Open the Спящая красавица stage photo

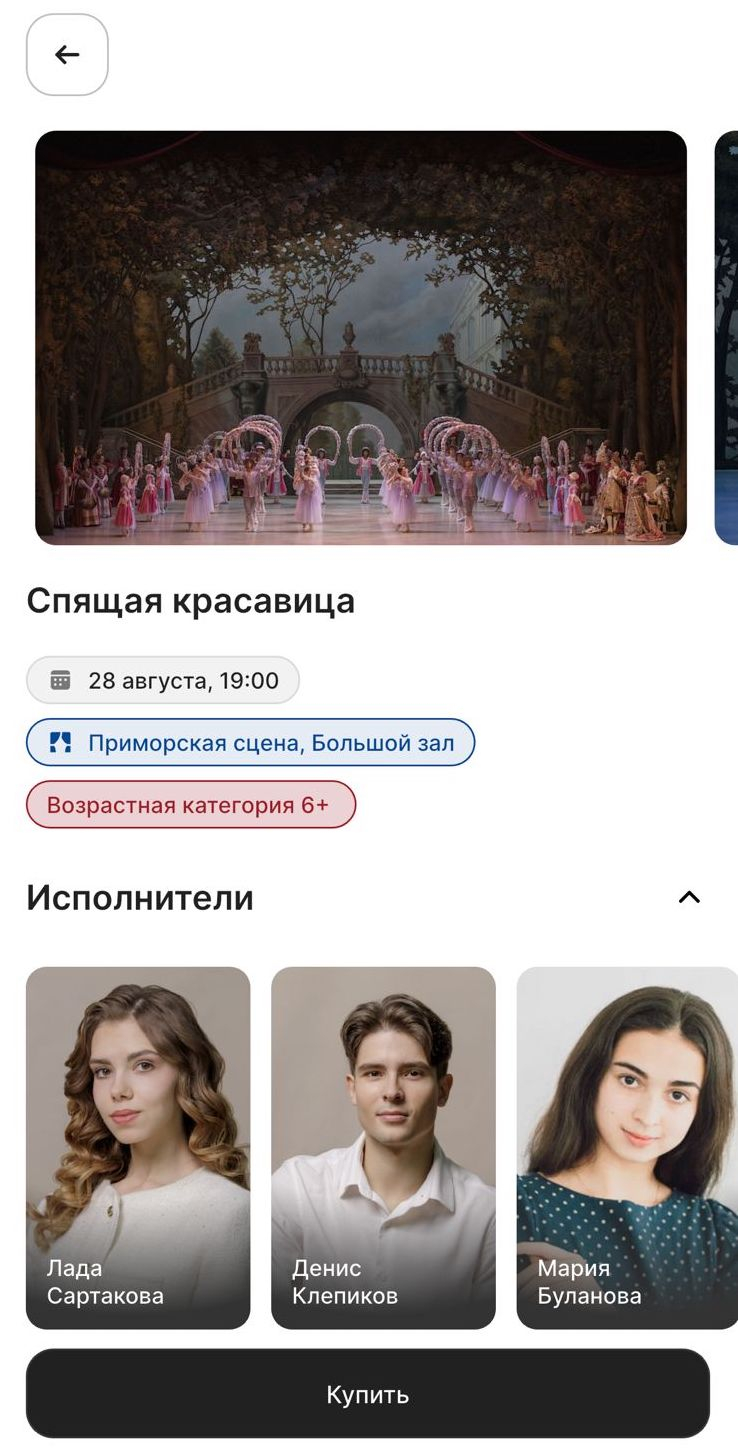pos(361,338)
